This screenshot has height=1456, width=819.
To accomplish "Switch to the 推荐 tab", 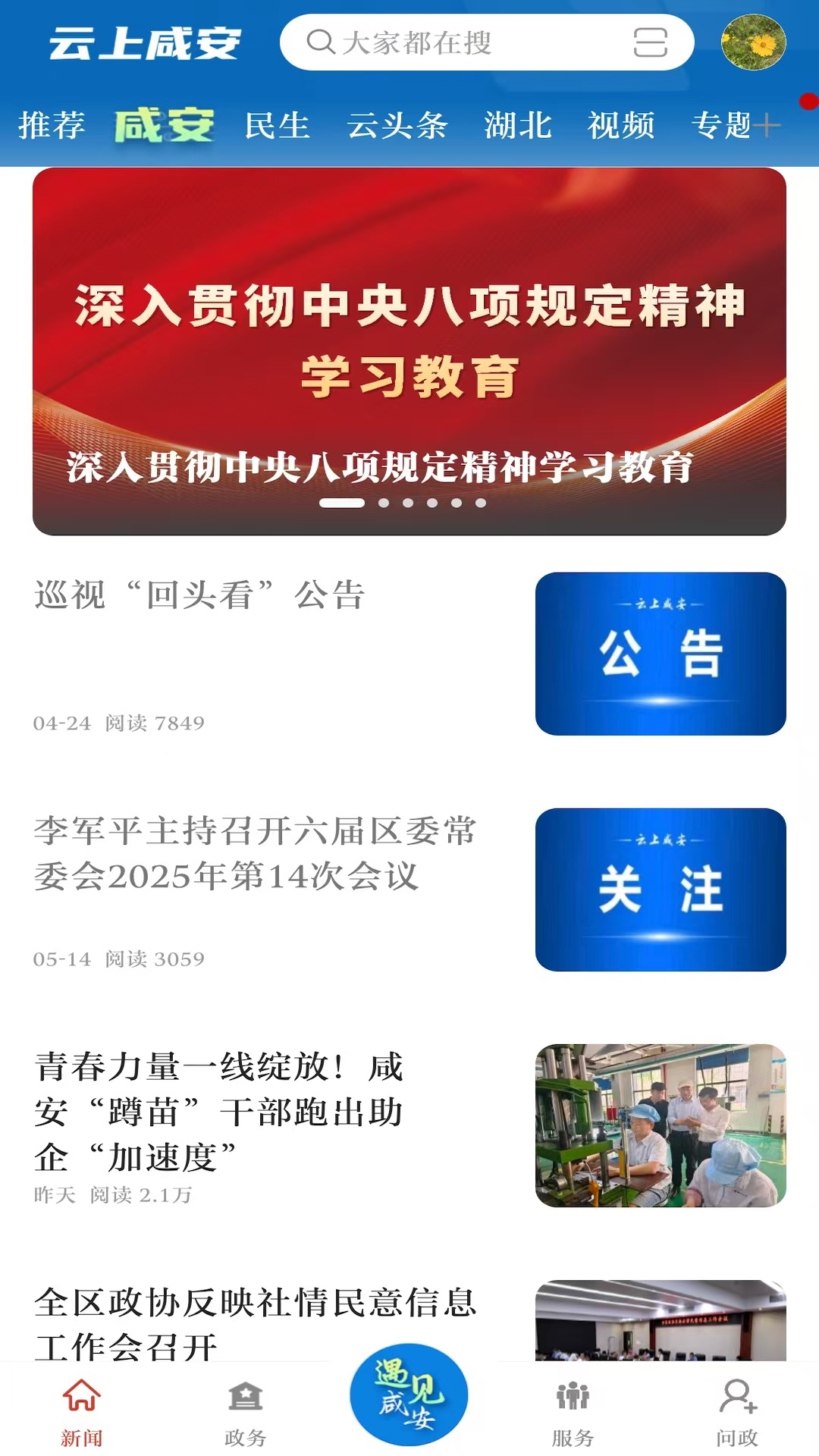I will pyautogui.click(x=52, y=126).
